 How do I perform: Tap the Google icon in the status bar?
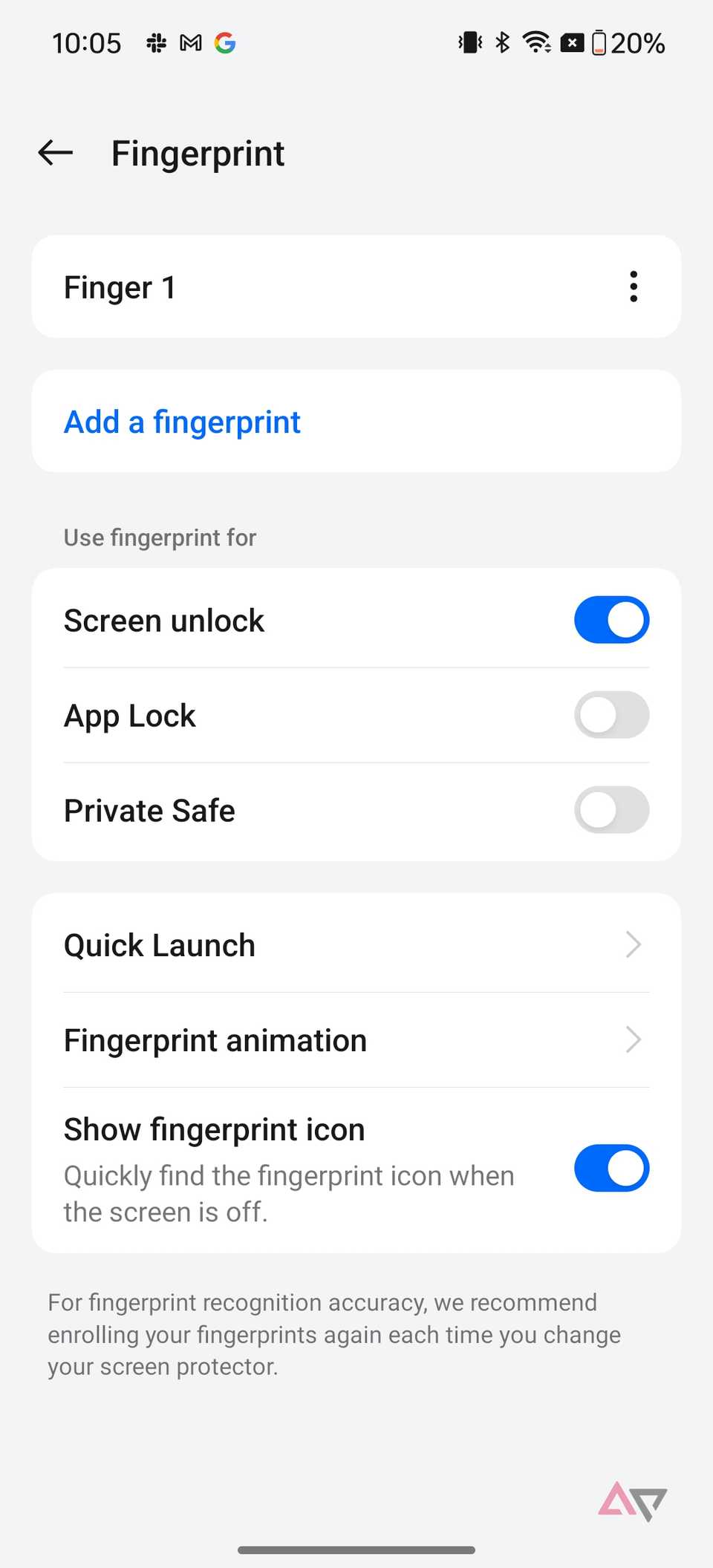(x=225, y=42)
